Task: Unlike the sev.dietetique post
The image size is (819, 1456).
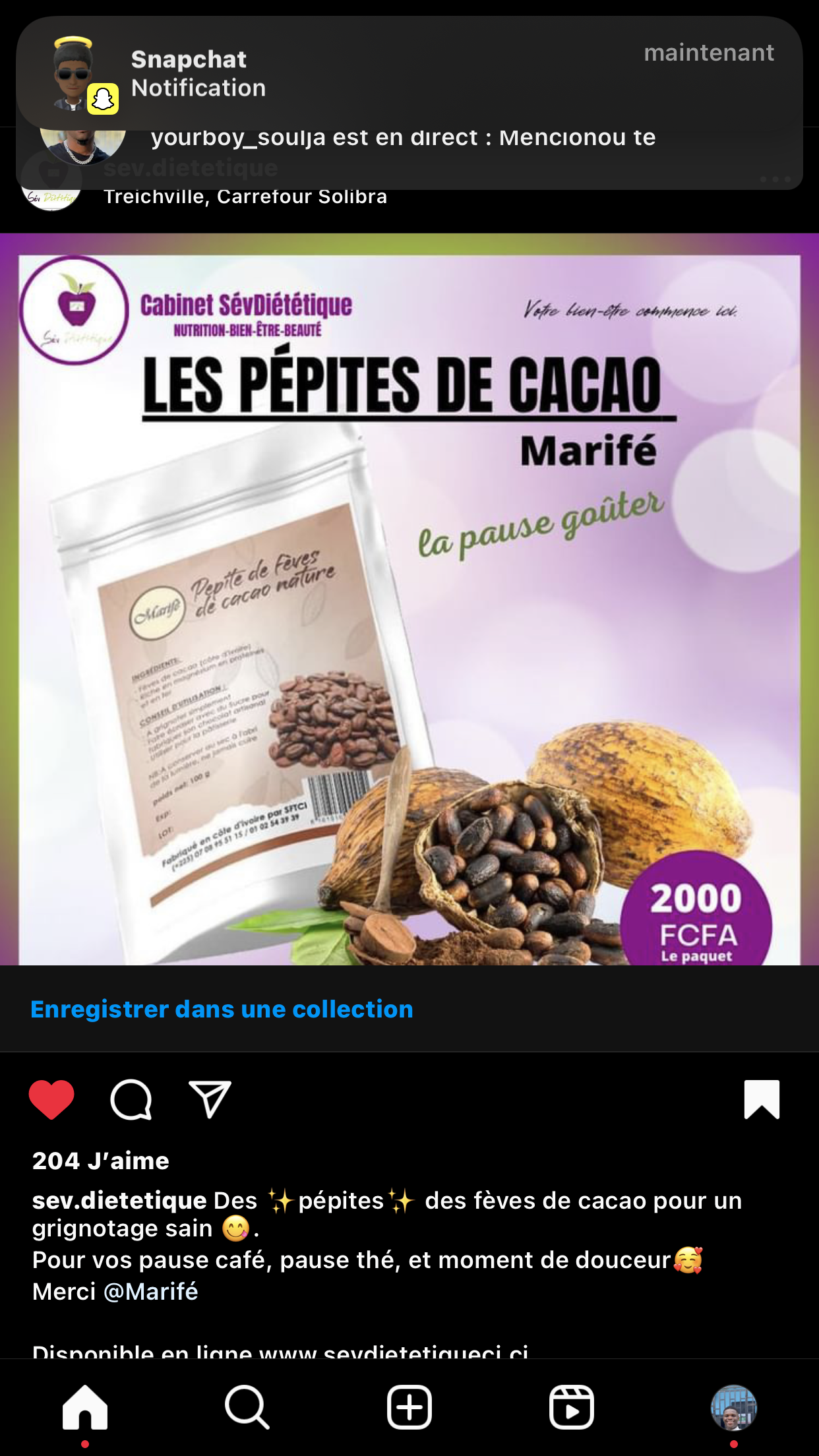Action: pyautogui.click(x=51, y=1099)
